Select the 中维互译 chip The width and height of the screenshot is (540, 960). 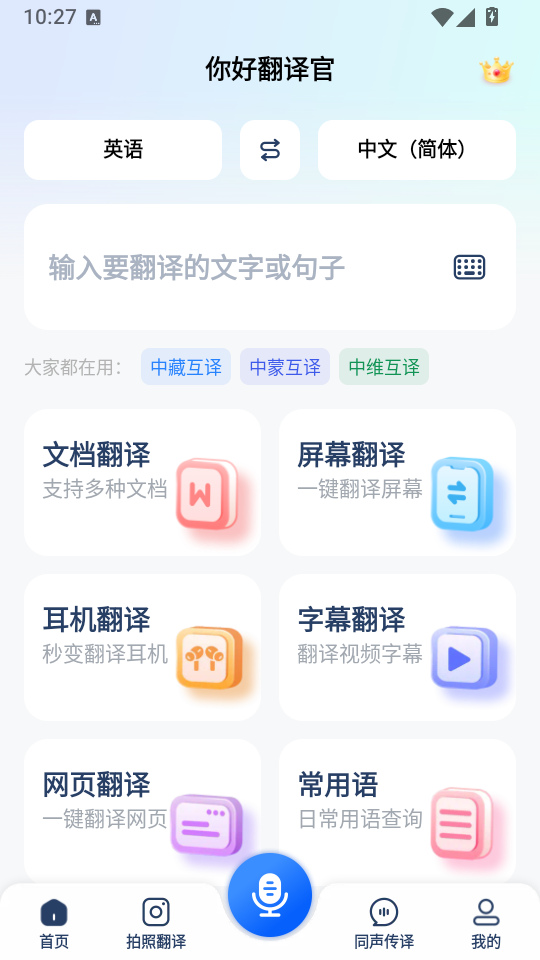[x=384, y=367]
